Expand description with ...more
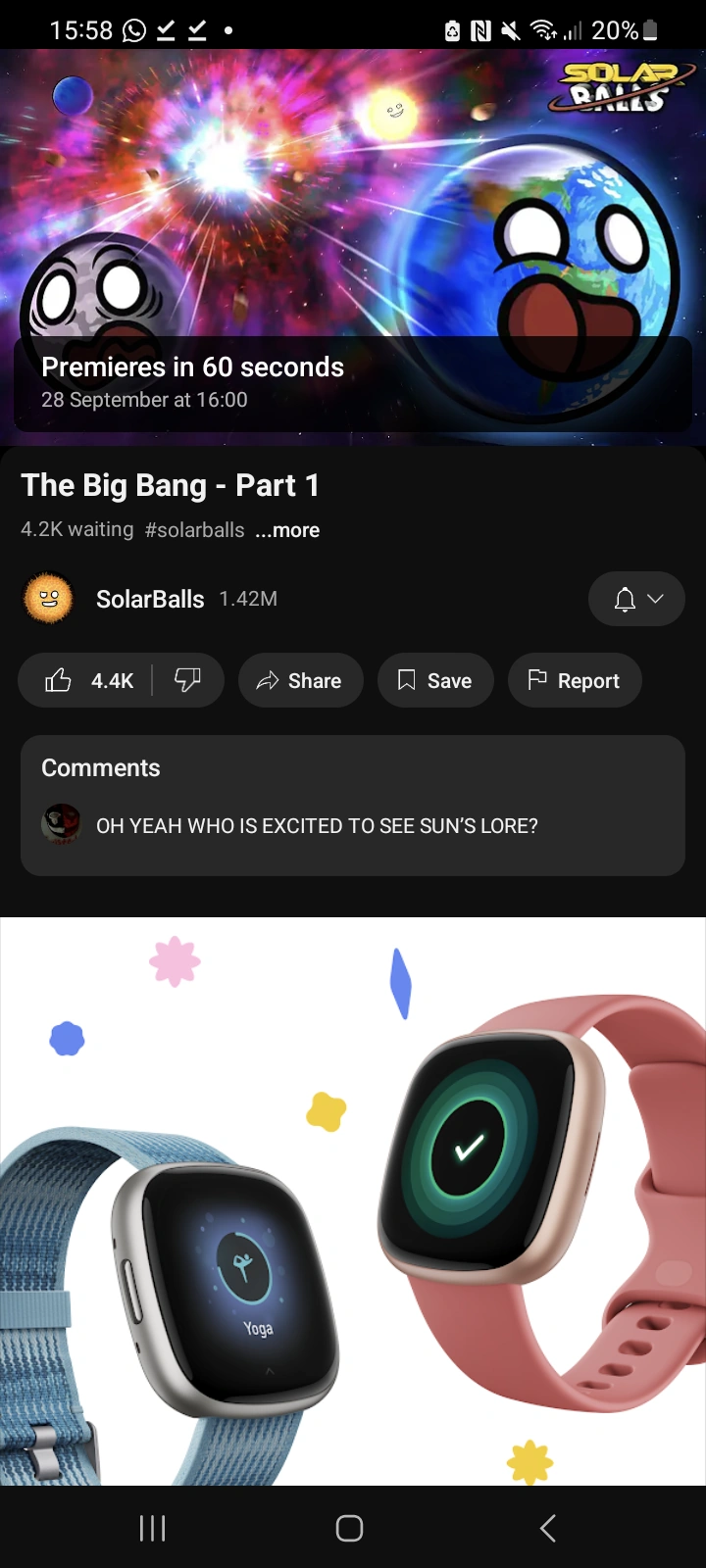The width and height of the screenshot is (706, 1568). (x=287, y=530)
